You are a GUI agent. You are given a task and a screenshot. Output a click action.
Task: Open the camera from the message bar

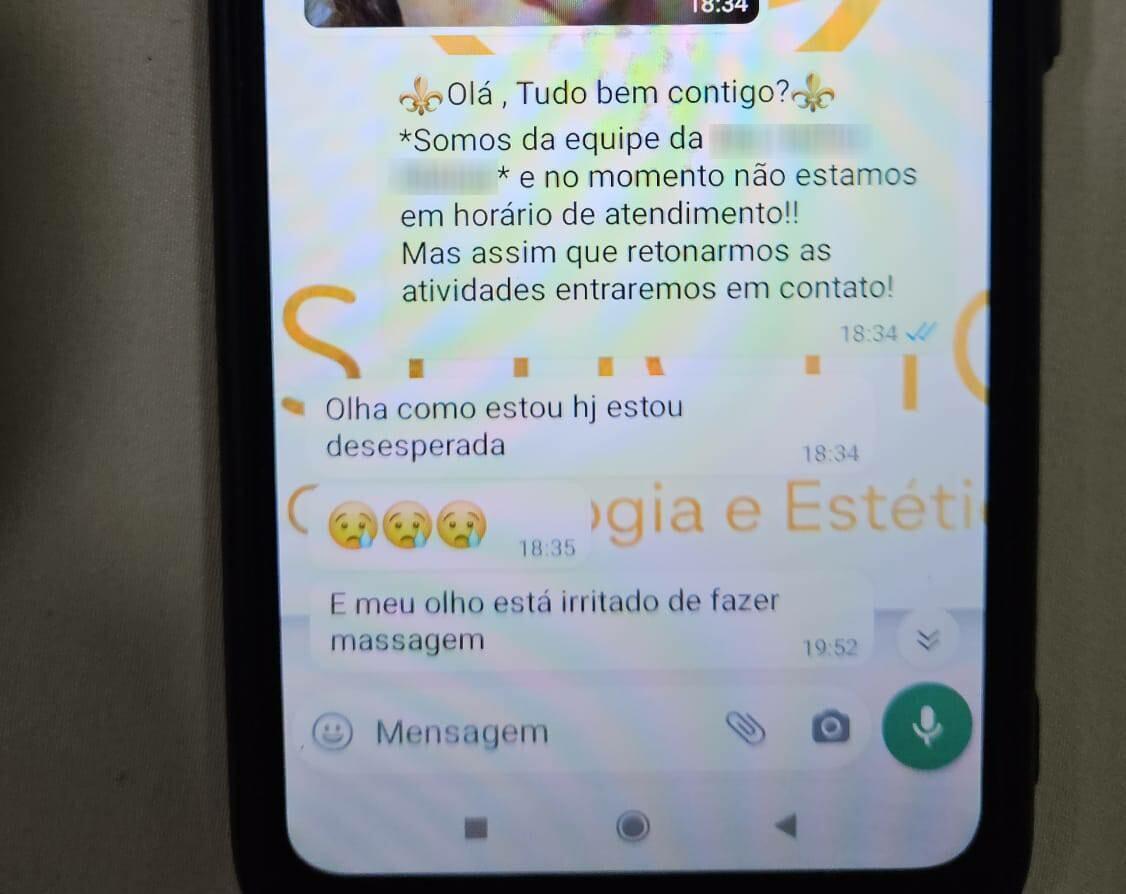point(830,727)
